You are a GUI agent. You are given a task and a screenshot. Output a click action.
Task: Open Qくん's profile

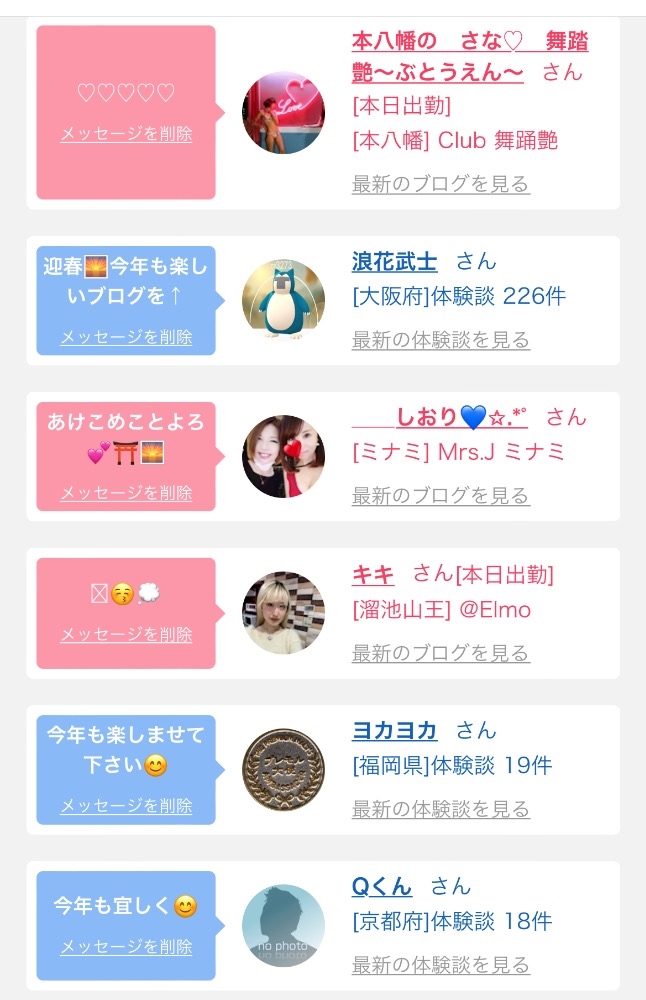click(381, 886)
